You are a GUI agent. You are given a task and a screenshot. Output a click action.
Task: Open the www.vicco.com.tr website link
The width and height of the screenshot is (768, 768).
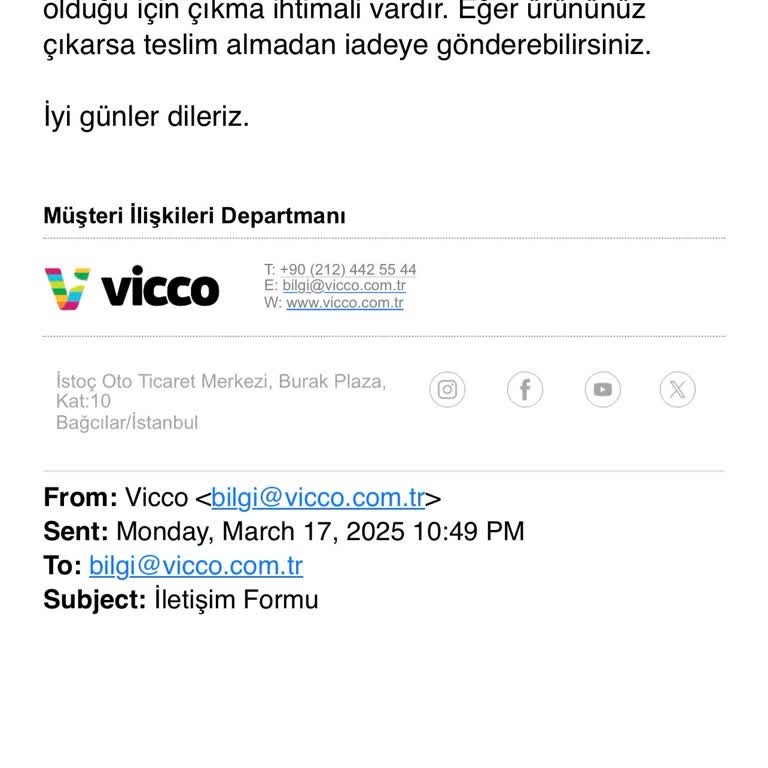click(x=344, y=303)
